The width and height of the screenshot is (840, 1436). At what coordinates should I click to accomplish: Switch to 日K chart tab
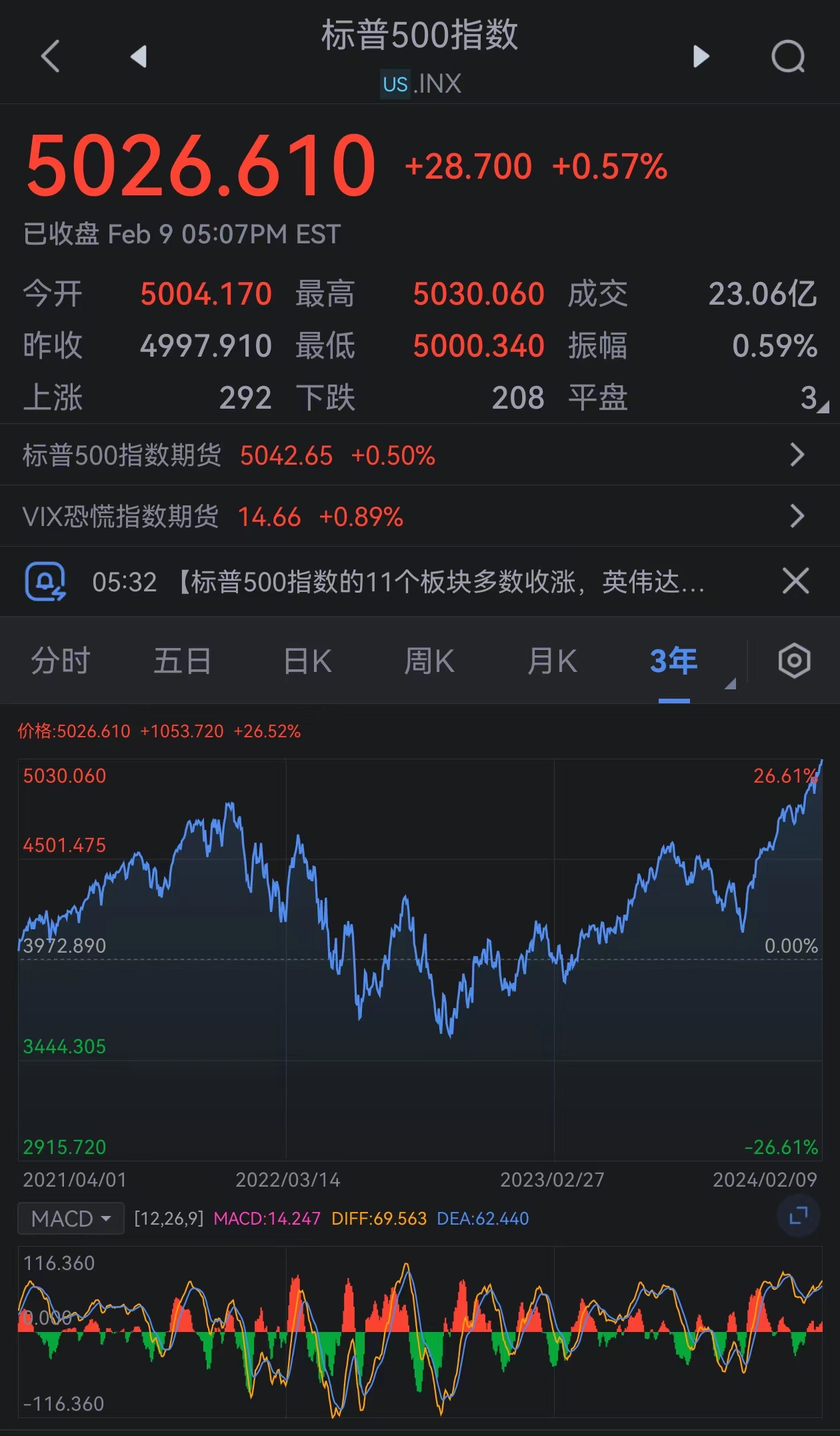[307, 661]
